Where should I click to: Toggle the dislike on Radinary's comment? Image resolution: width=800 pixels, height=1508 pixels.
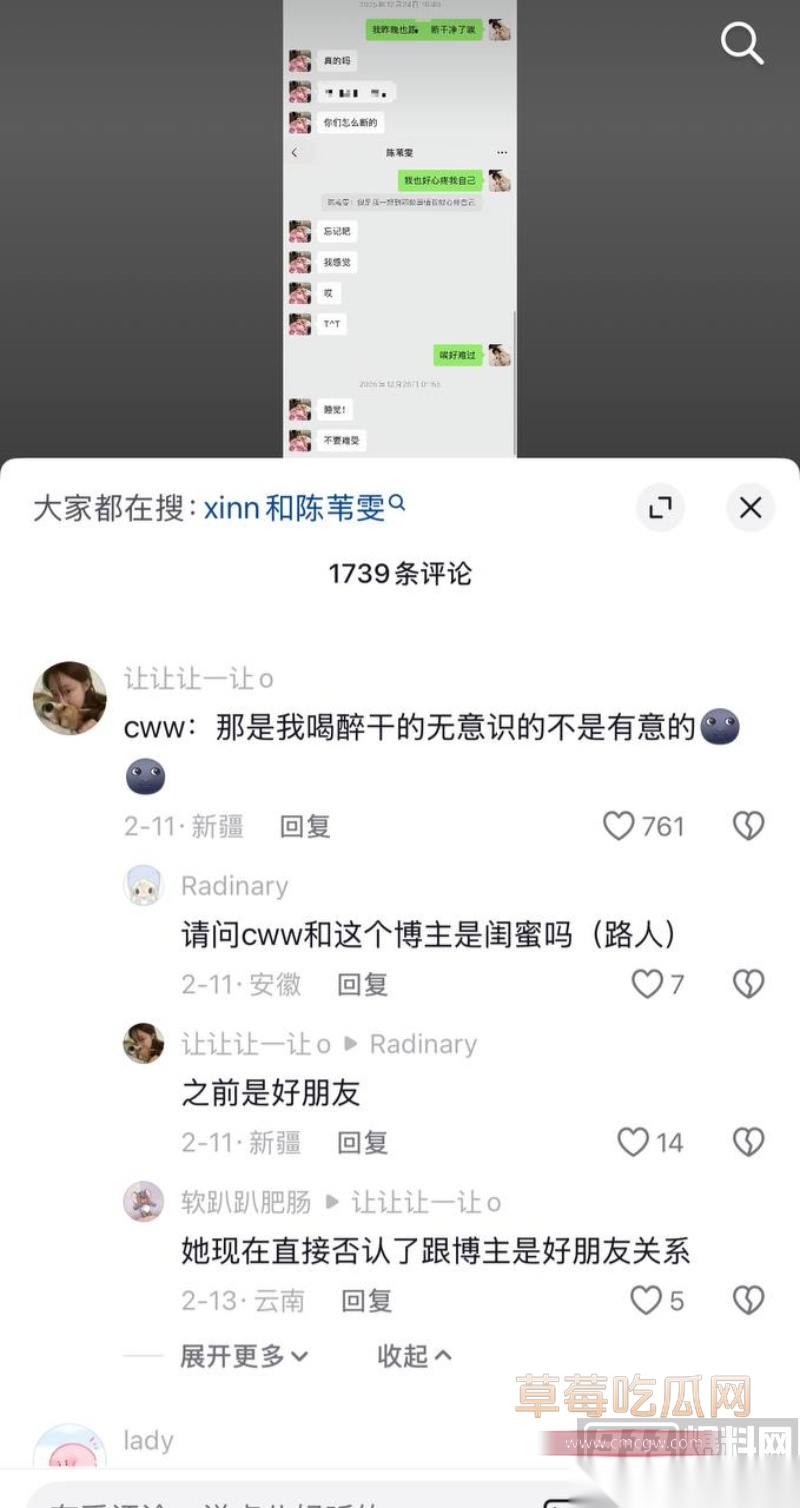(x=746, y=984)
